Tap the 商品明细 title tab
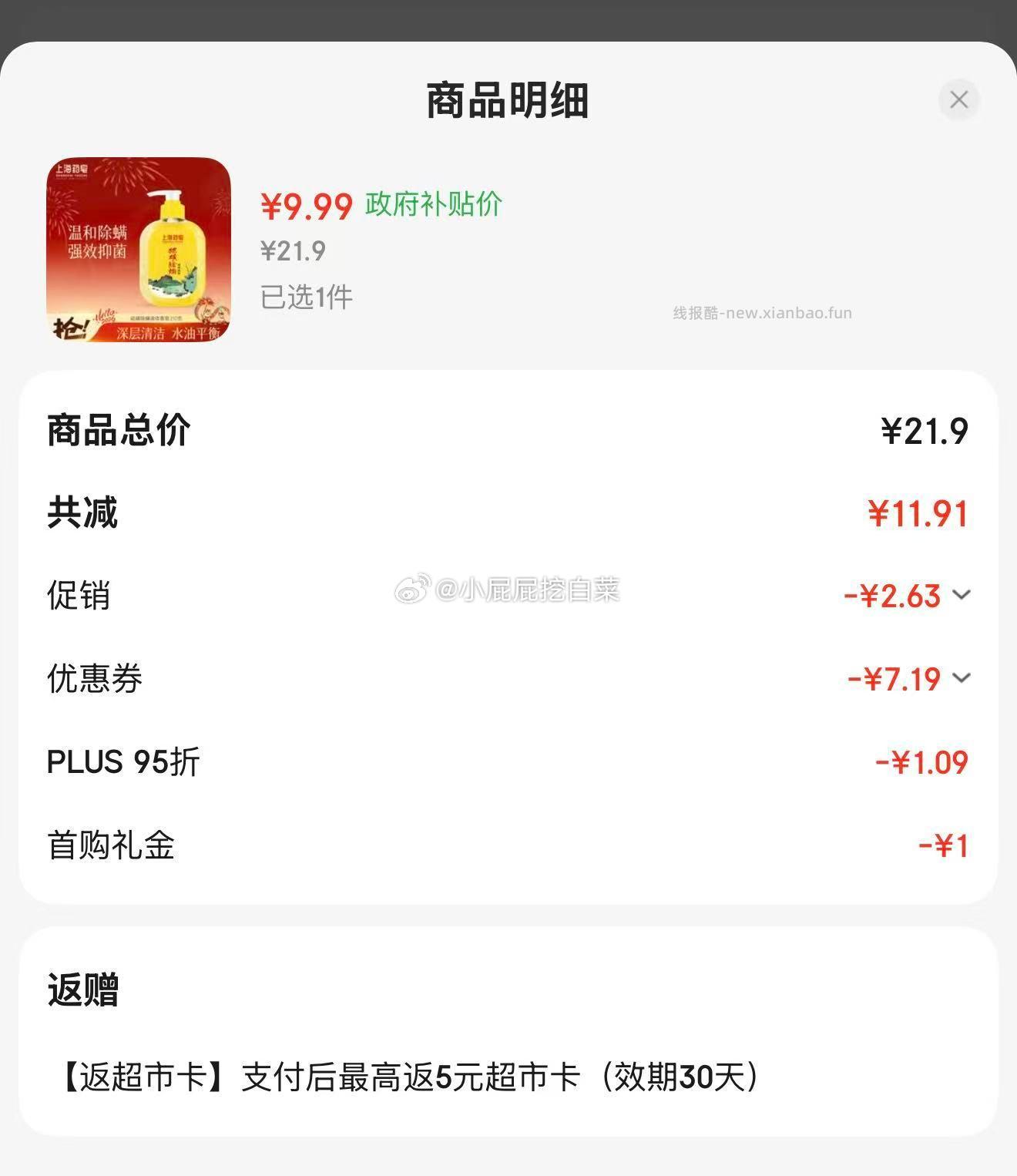Viewport: 1017px width, 1176px height. (509, 99)
